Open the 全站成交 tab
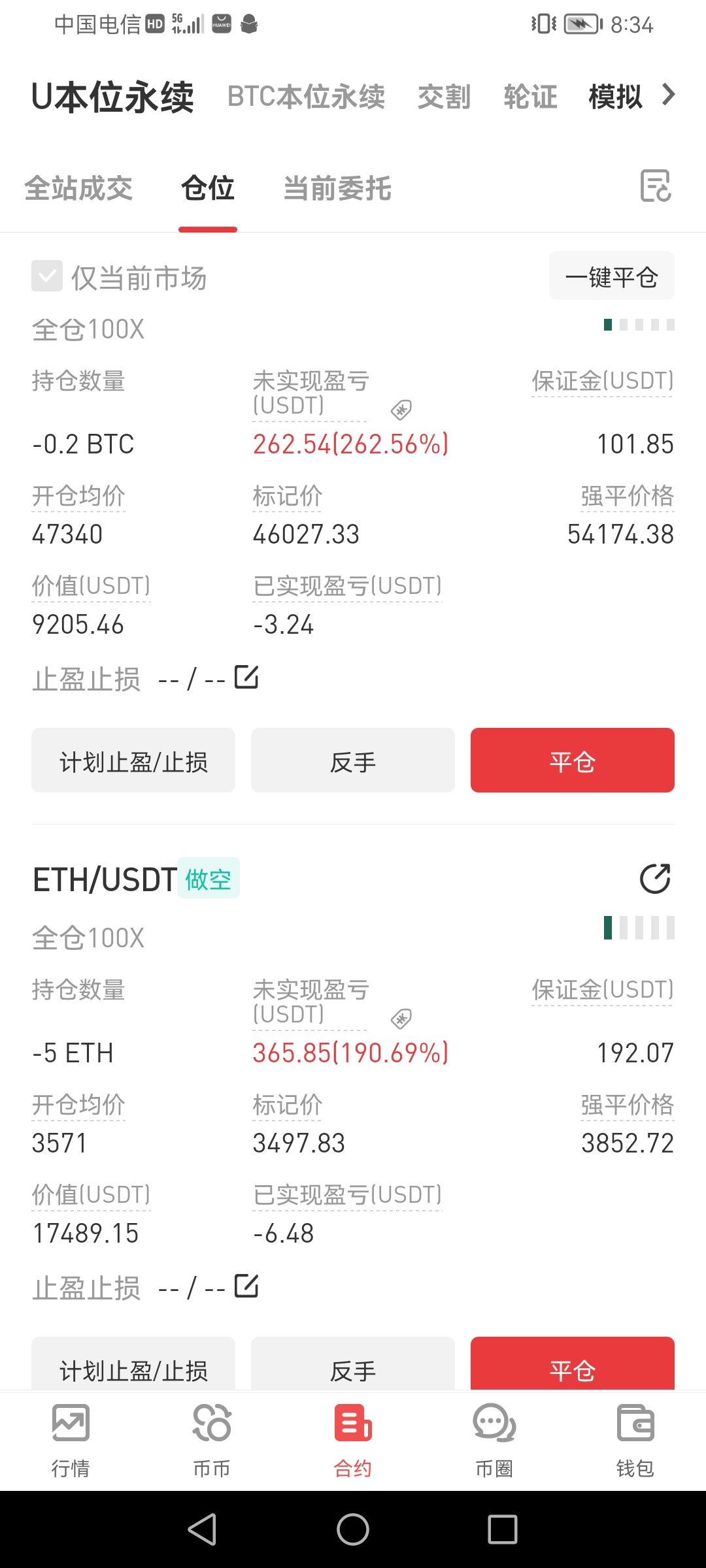The width and height of the screenshot is (706, 1568). coord(78,189)
